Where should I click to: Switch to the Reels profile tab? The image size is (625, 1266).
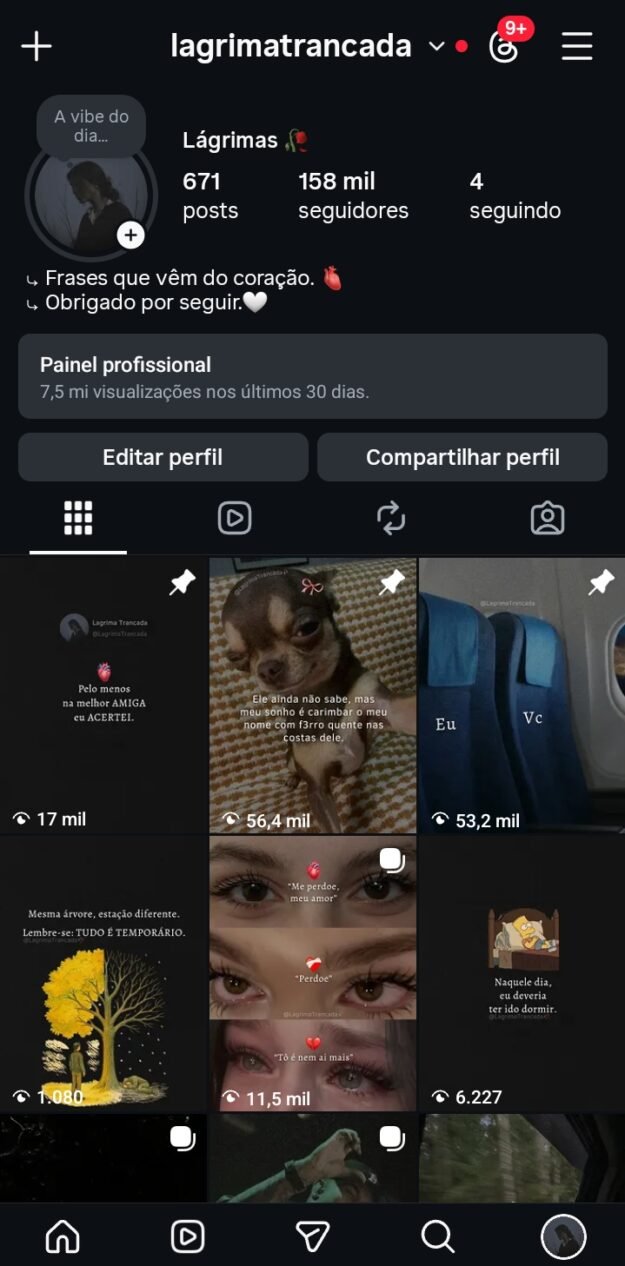coord(234,518)
